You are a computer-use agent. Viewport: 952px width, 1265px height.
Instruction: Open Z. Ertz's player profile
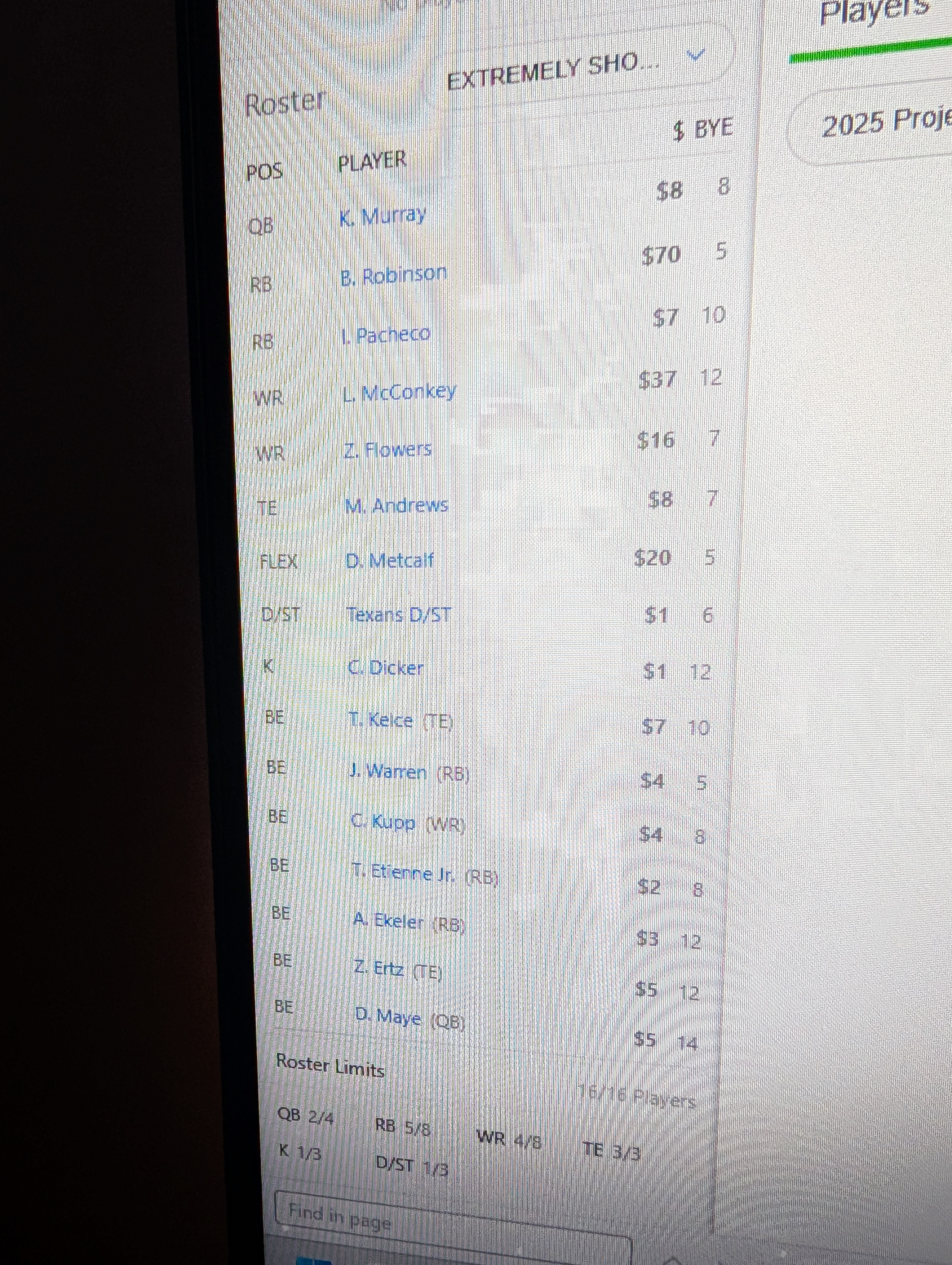click(379, 968)
